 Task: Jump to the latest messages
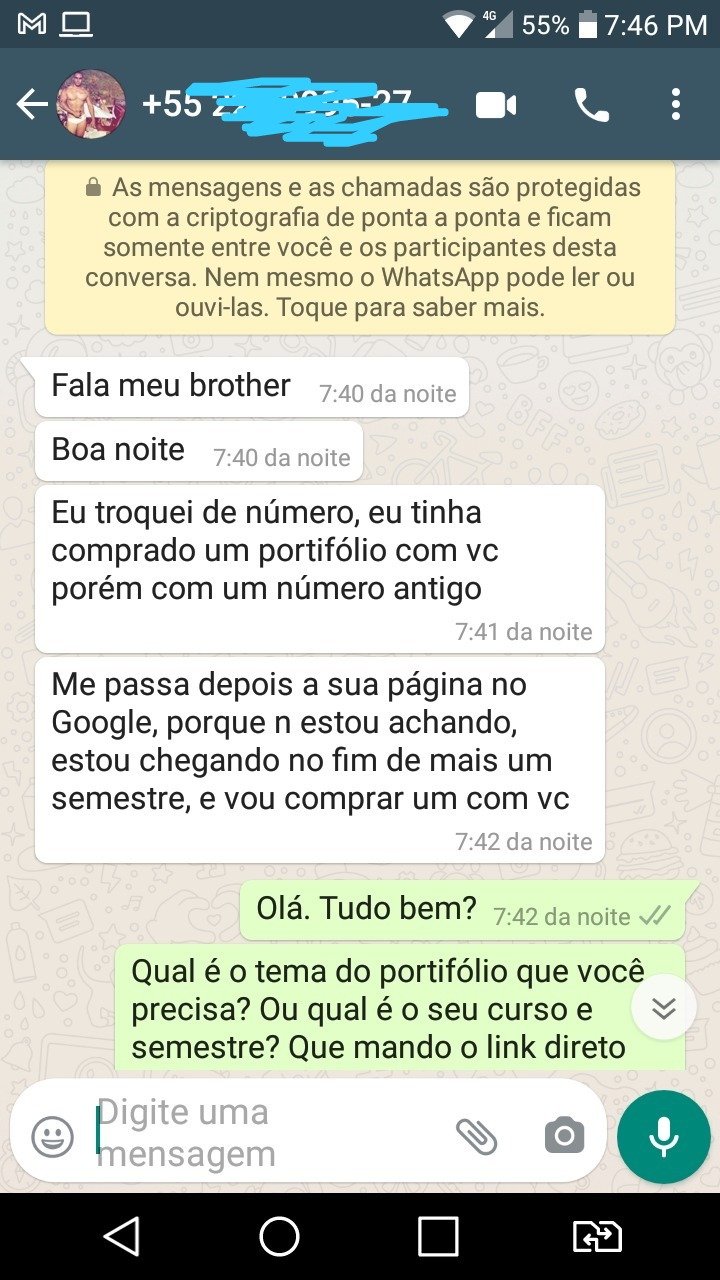[664, 1007]
